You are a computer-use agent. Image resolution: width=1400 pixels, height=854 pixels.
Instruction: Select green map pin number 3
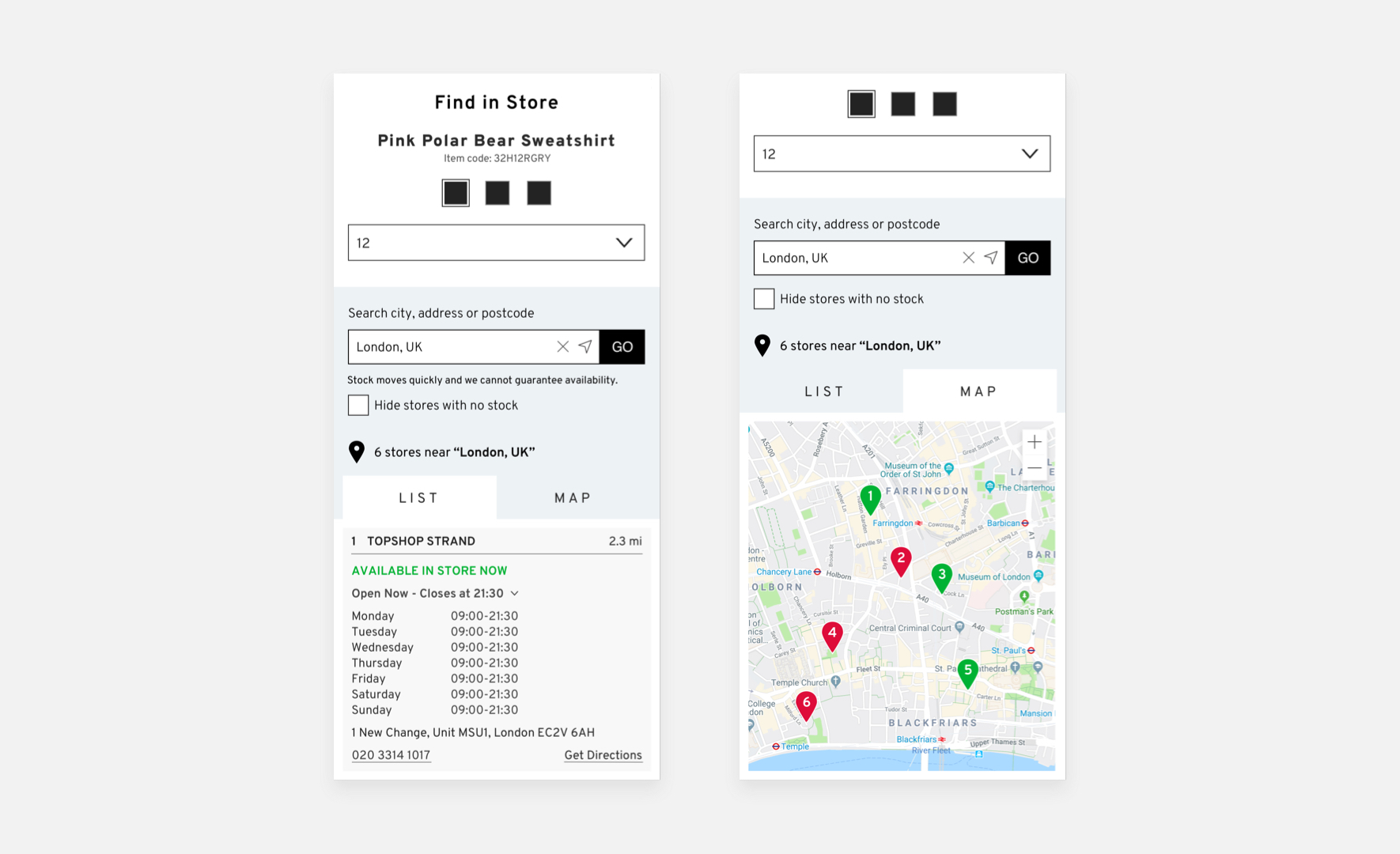[x=941, y=576]
